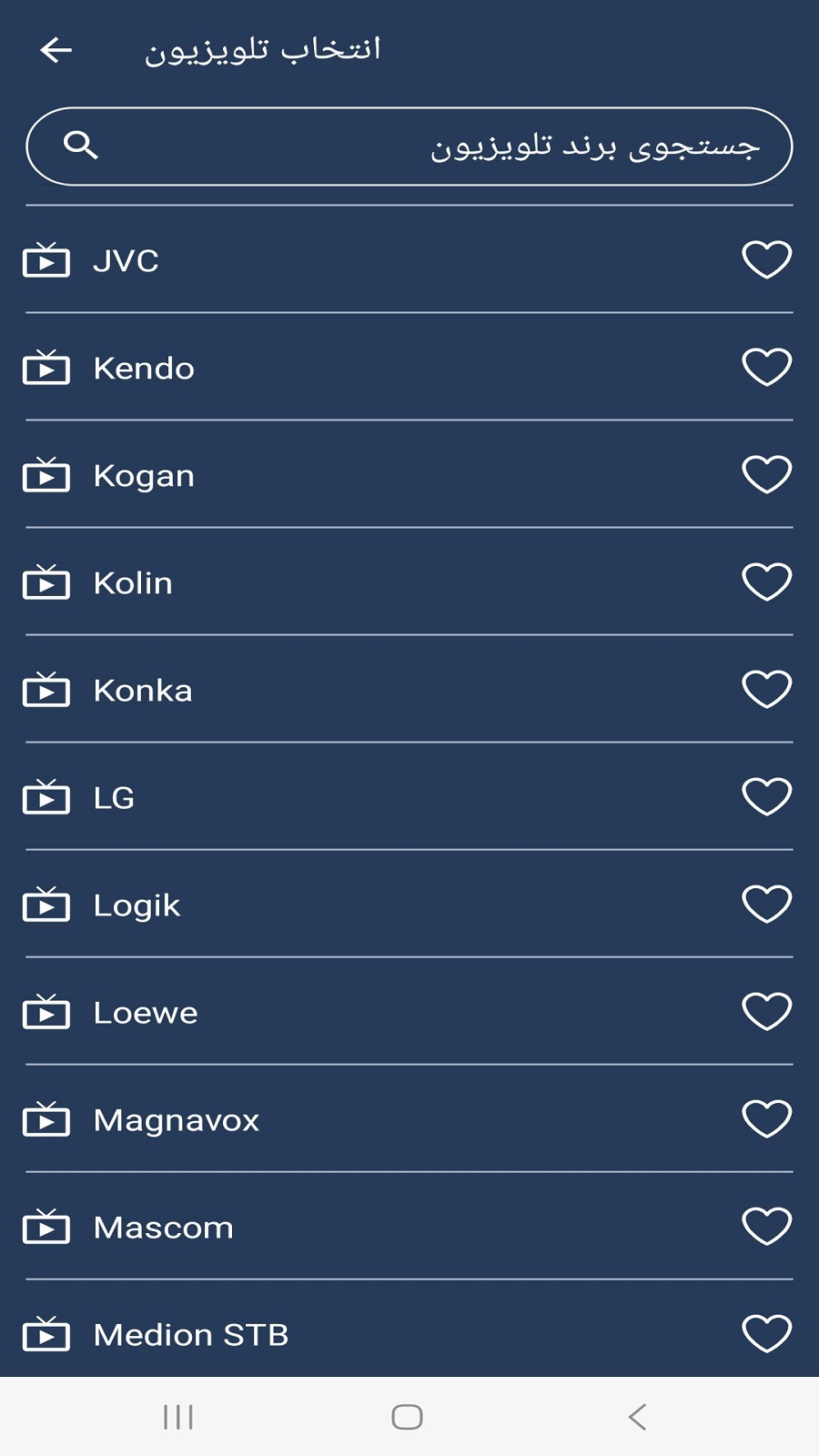Screen dimensions: 819x1456
Task: Choose Magnavox brand
Action: [x=177, y=1120]
